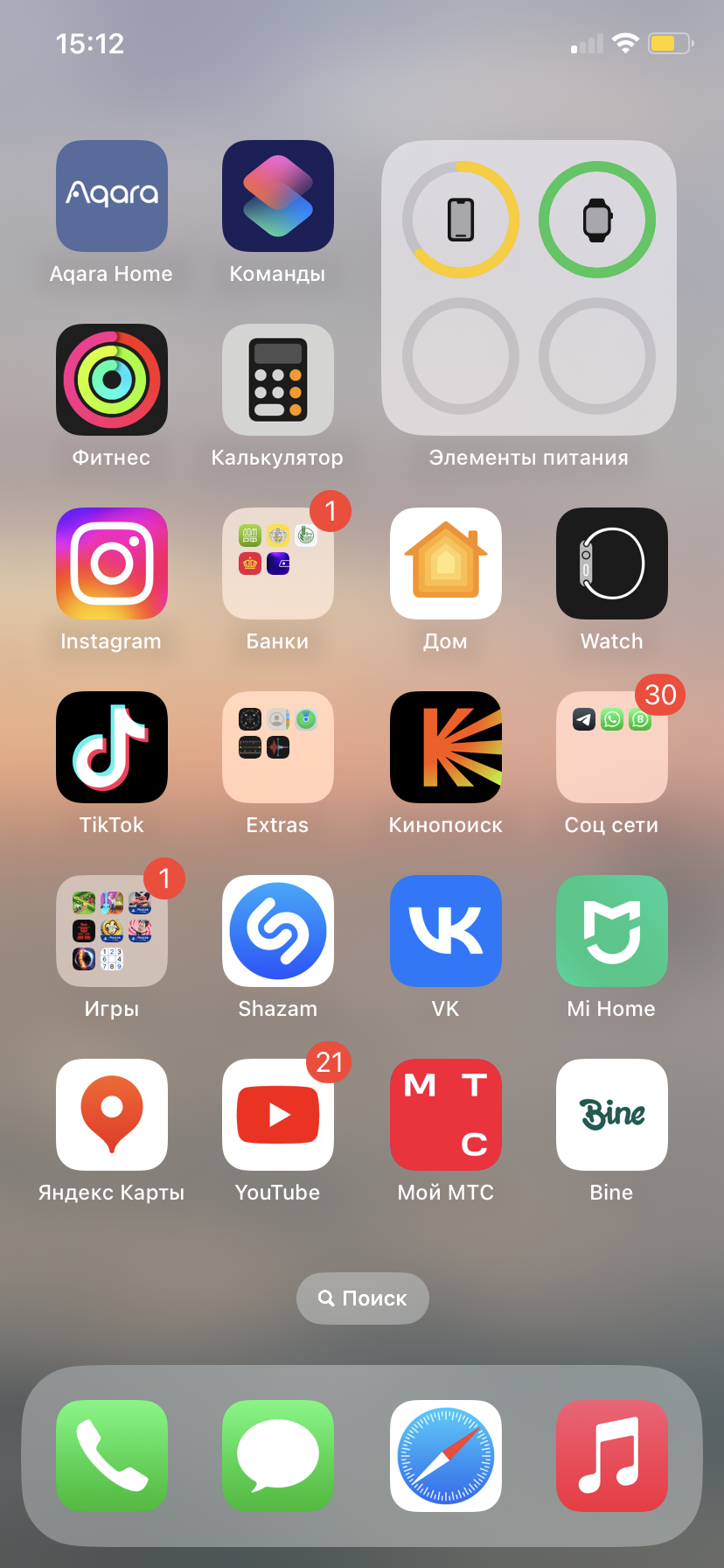This screenshot has height=1568, width=724.
Task: Launch Instagram
Action: [x=112, y=563]
